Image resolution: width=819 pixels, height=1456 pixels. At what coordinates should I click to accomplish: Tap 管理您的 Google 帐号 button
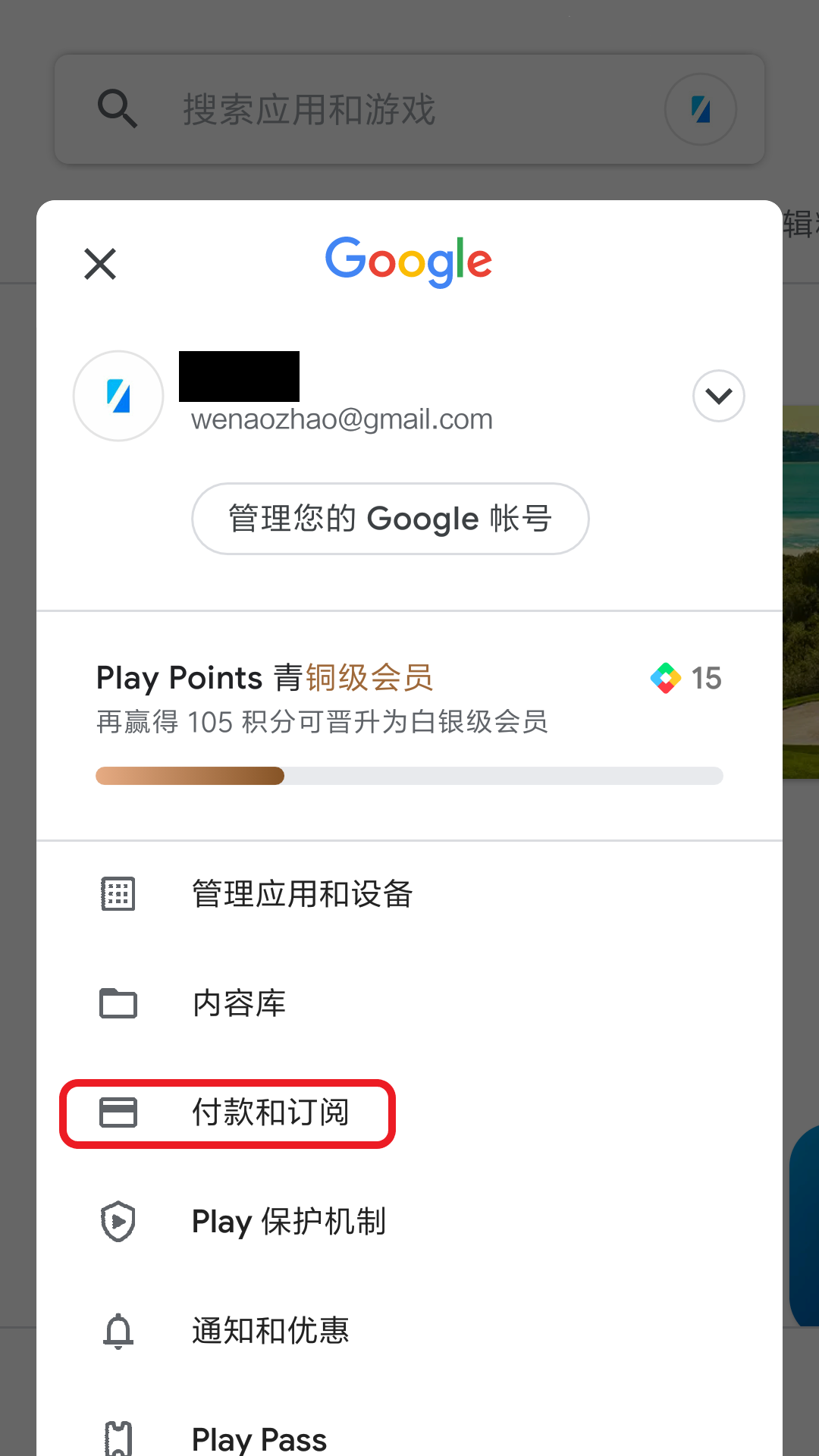pos(391,519)
